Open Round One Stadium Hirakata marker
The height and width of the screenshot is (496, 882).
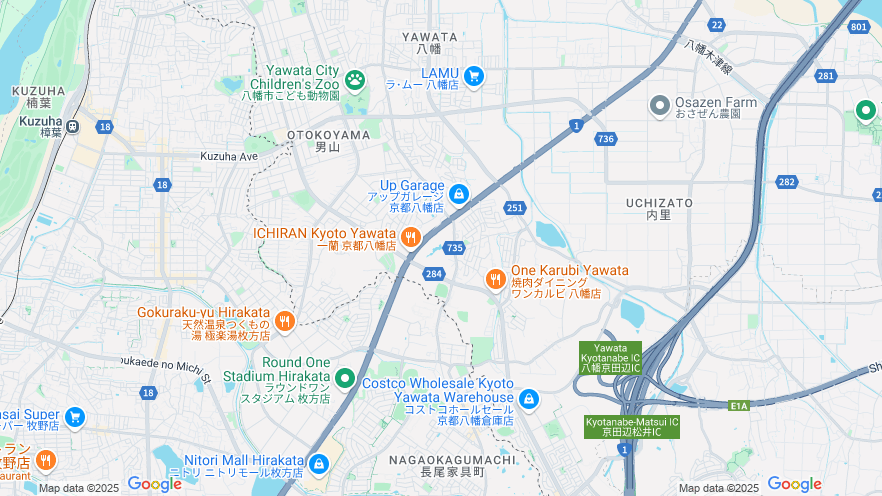pos(345,378)
